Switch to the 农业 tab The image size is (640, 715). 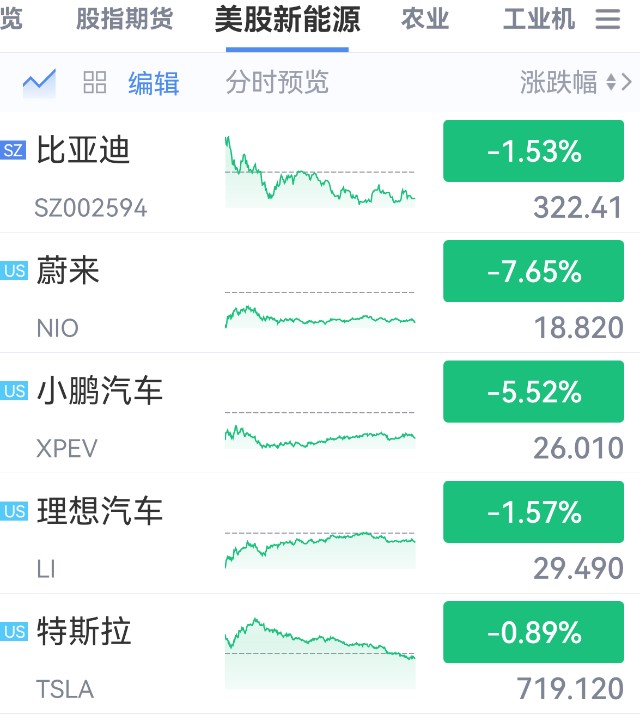click(x=425, y=20)
